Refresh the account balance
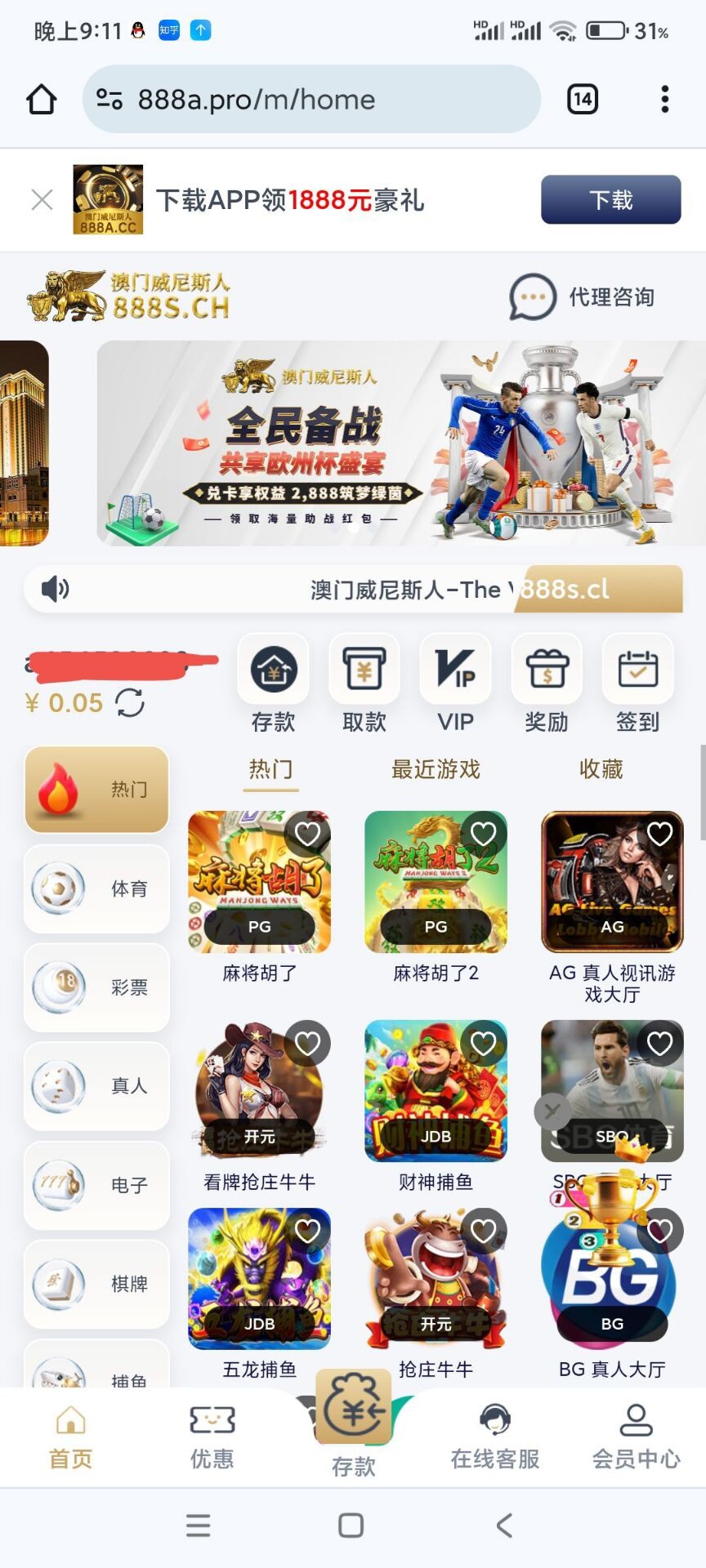Image resolution: width=706 pixels, height=1568 pixels. (130, 702)
